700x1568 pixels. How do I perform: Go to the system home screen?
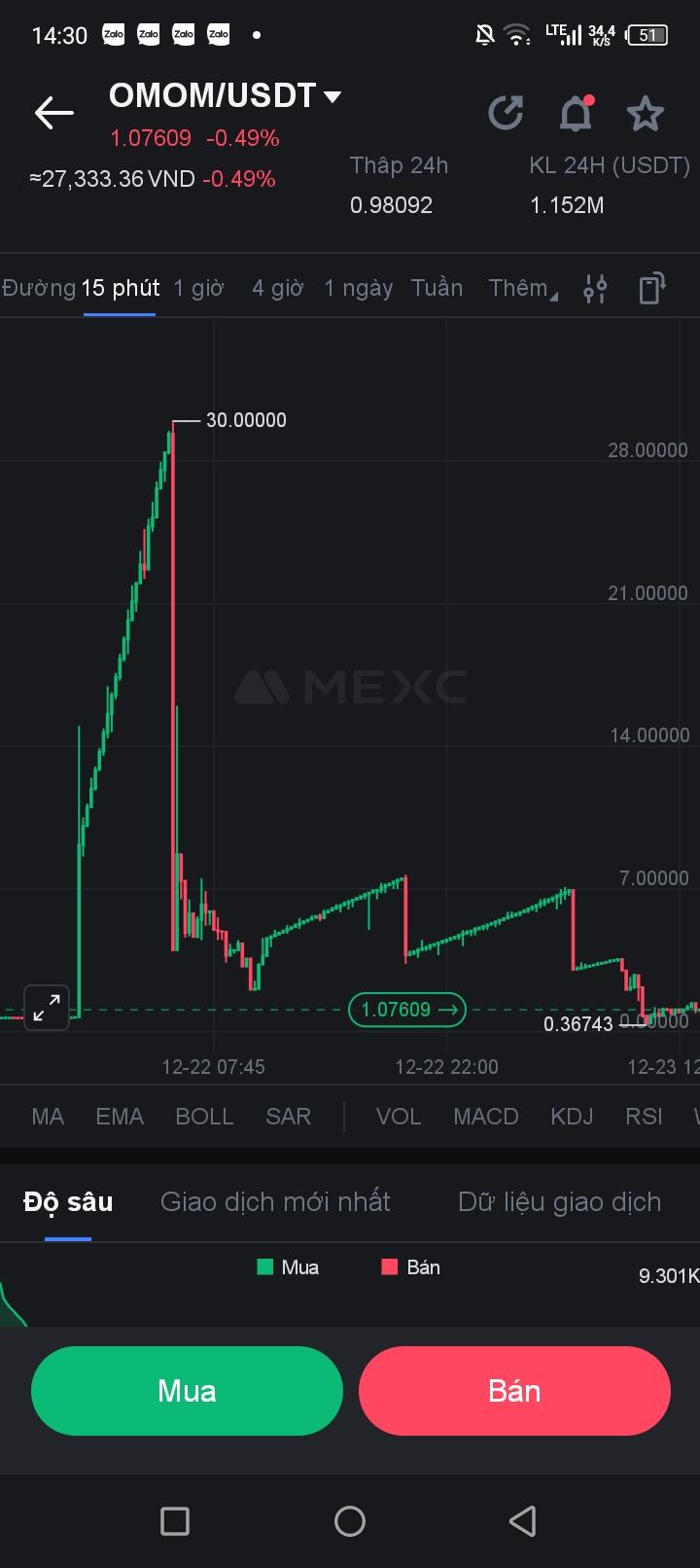[350, 1521]
